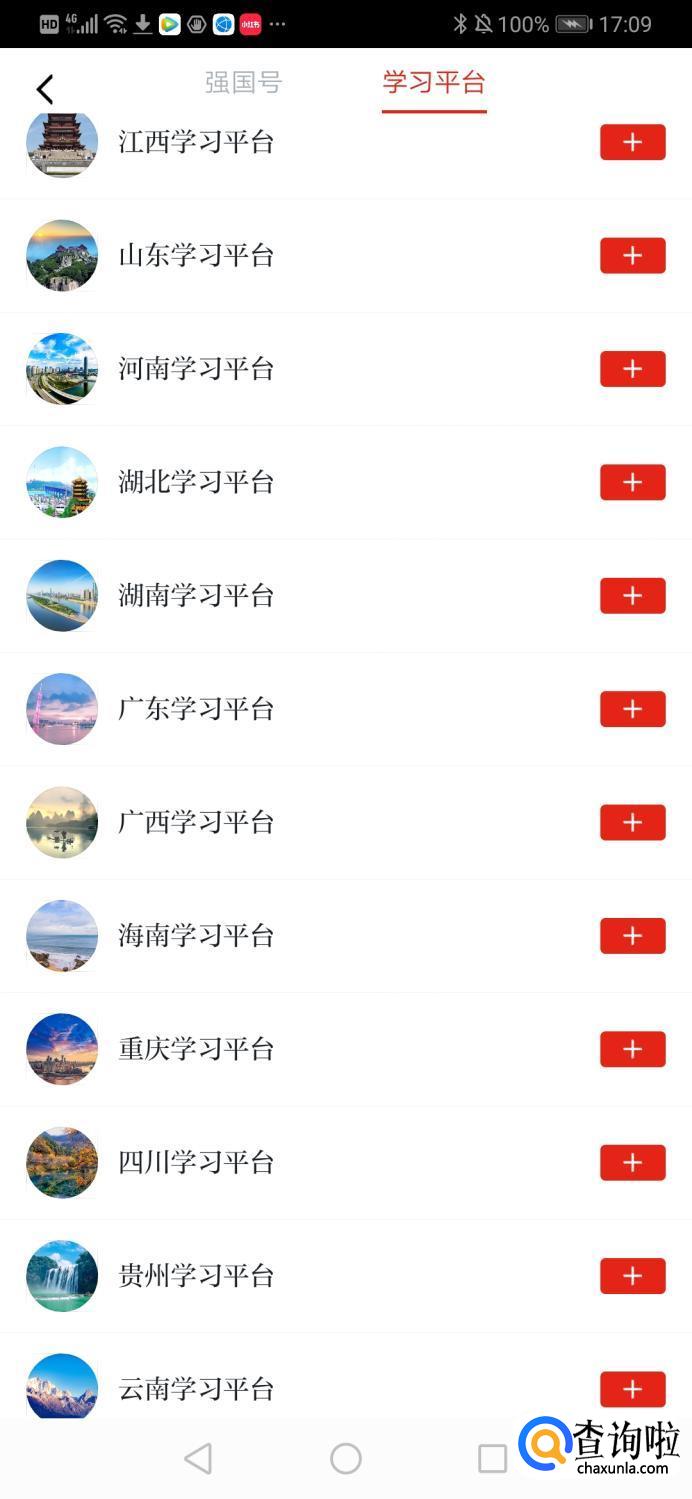Subscribe to 江西学习平台 with its plus button
692x1499 pixels.
[632, 142]
